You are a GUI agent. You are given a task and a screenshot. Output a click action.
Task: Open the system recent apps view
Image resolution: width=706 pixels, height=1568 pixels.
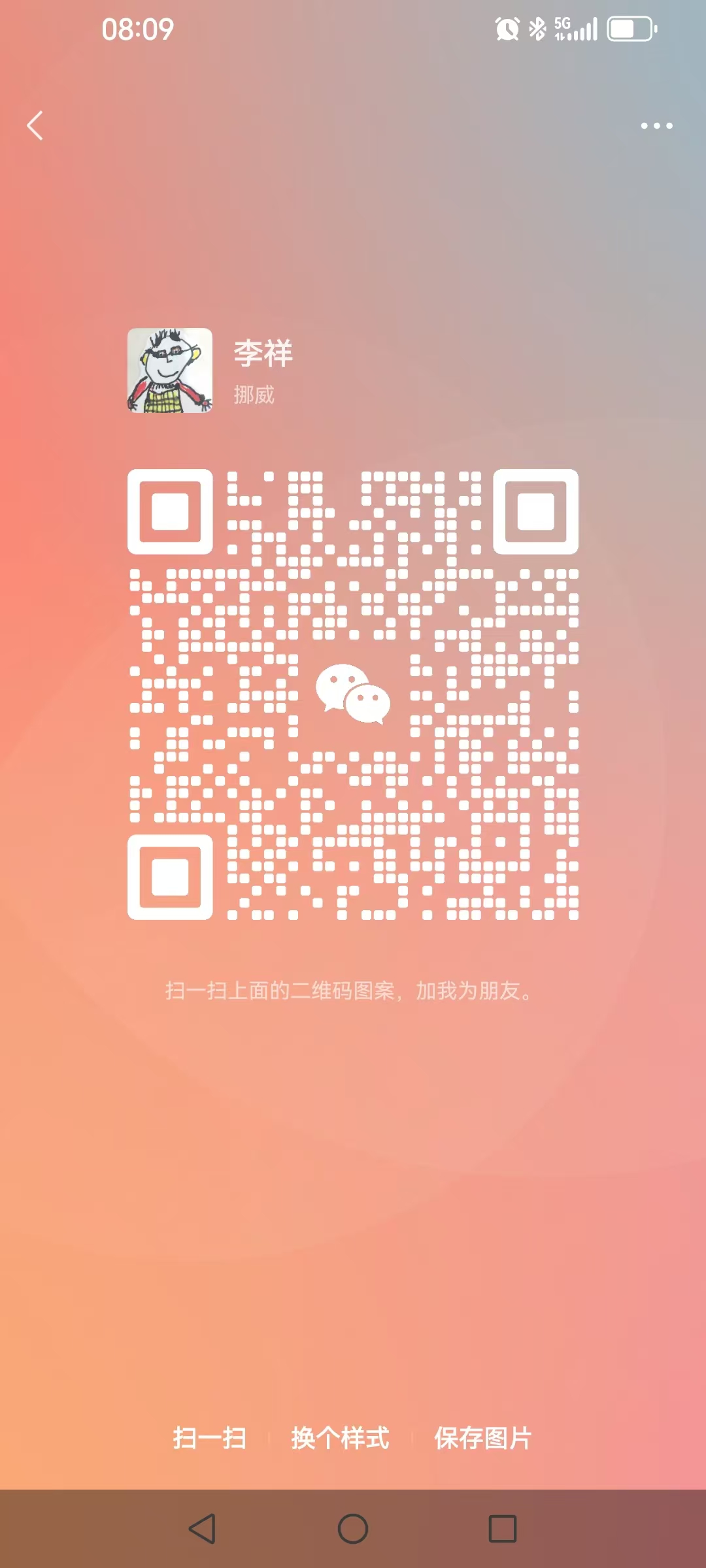click(x=503, y=1529)
